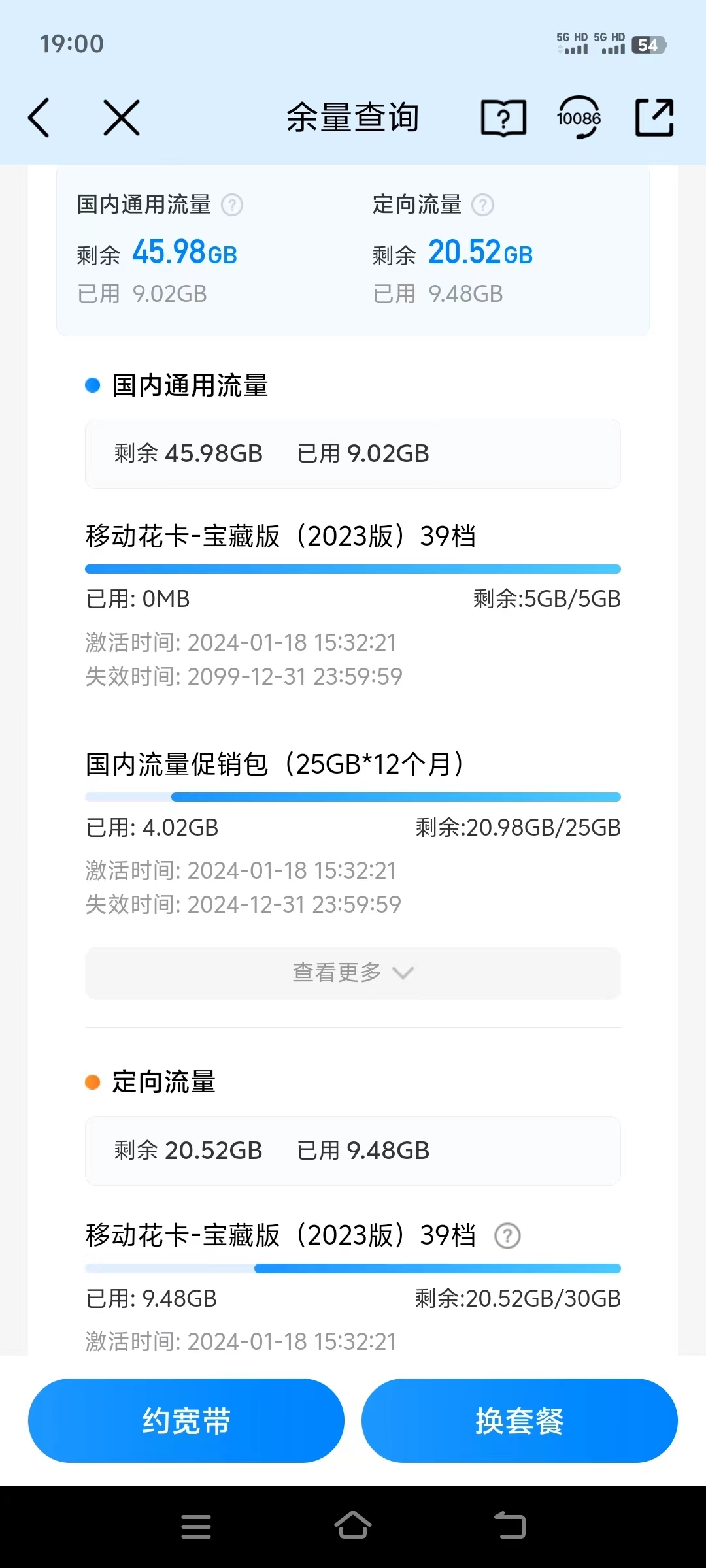Open the help guide book icon

(503, 118)
